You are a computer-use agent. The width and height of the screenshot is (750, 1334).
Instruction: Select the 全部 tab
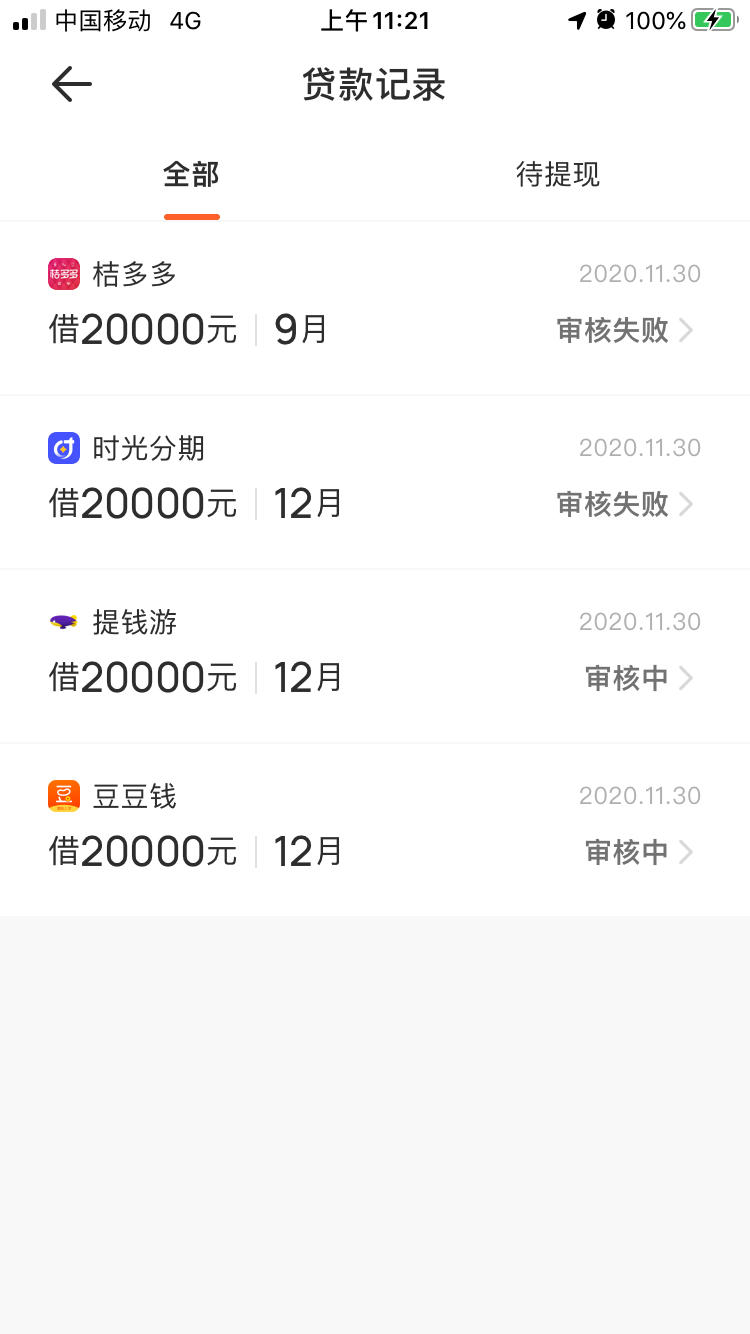pyautogui.click(x=191, y=175)
